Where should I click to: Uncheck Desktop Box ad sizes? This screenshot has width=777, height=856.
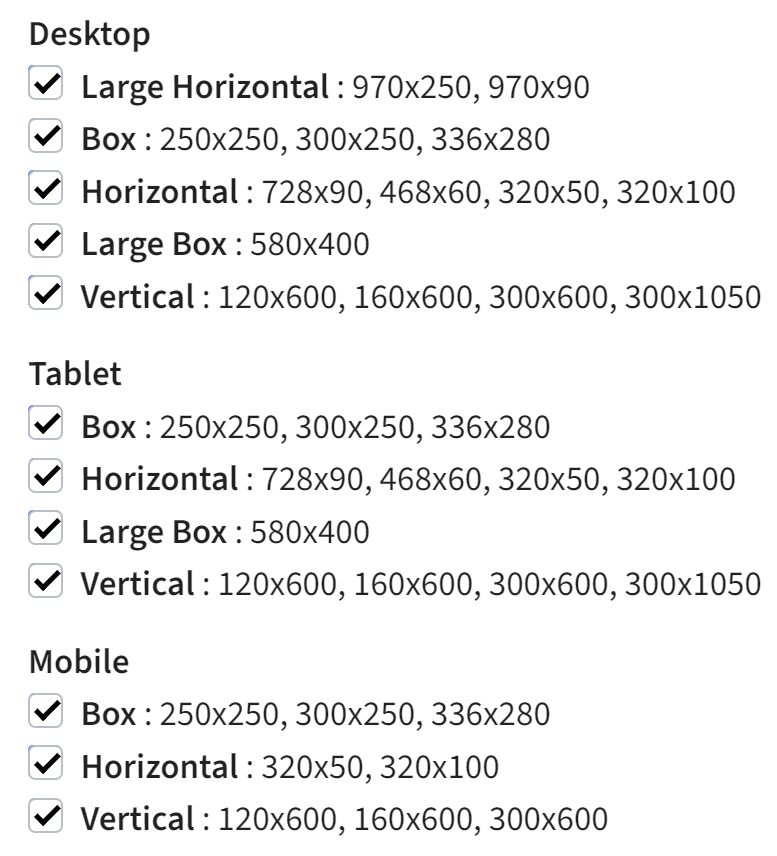click(45, 137)
